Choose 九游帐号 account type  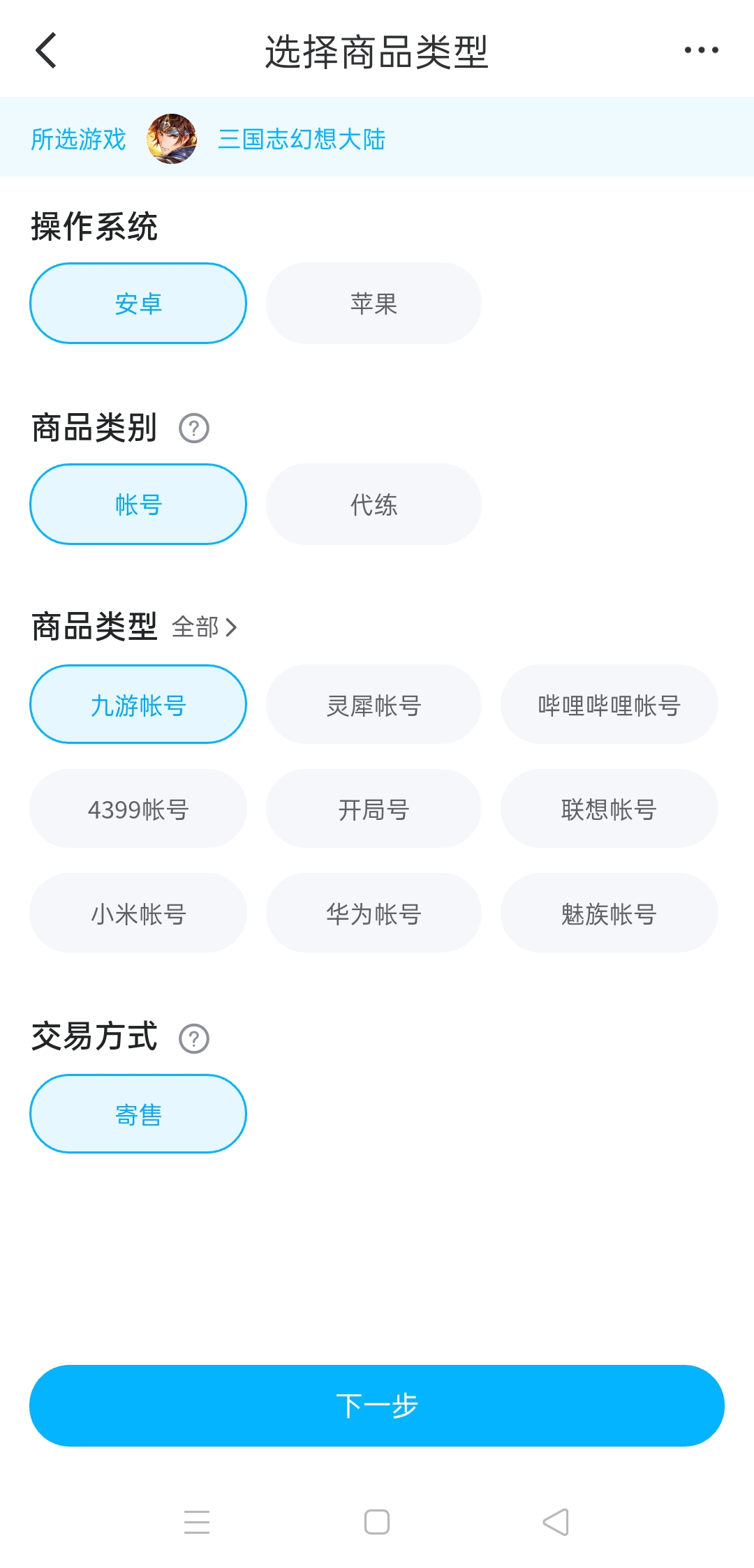click(x=138, y=705)
